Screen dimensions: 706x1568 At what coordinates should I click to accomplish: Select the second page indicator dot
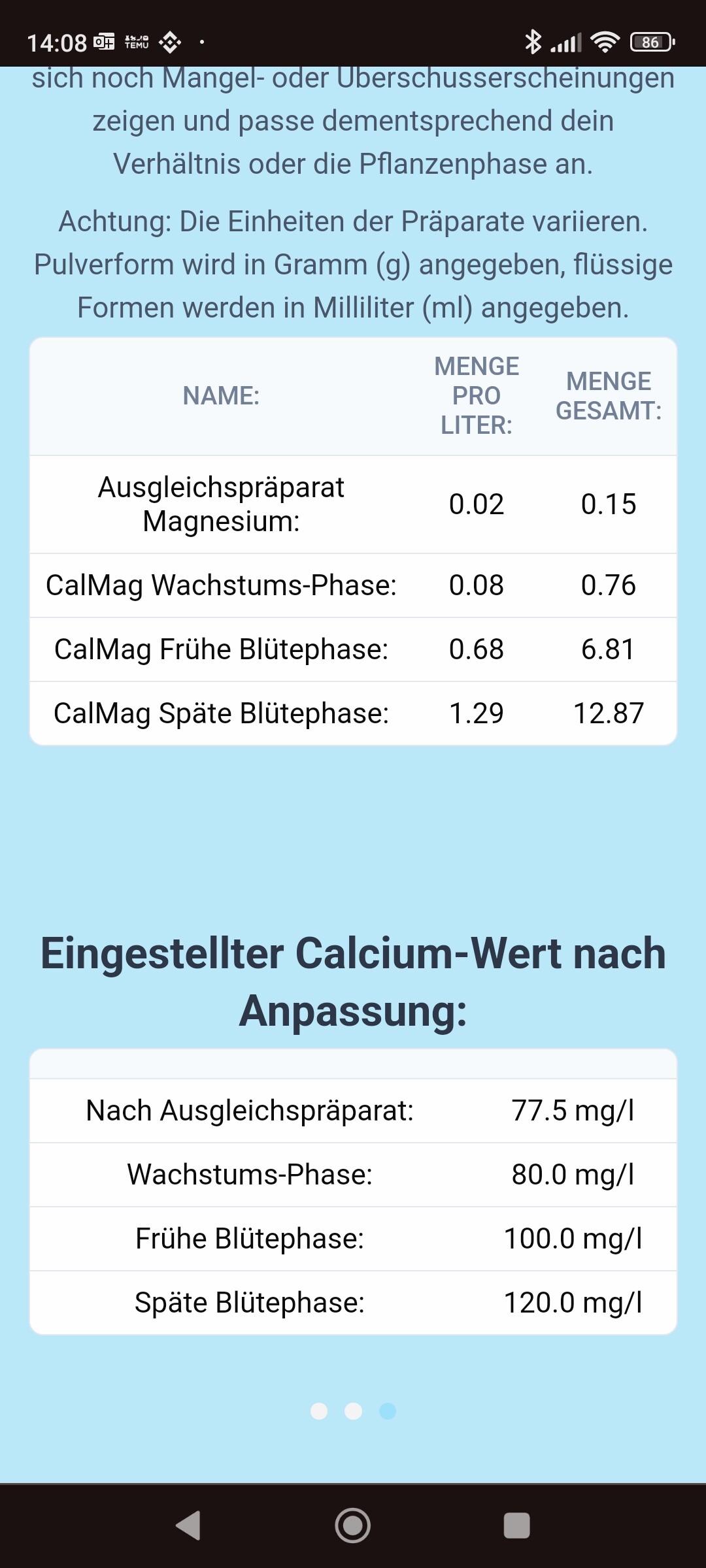point(354,1411)
